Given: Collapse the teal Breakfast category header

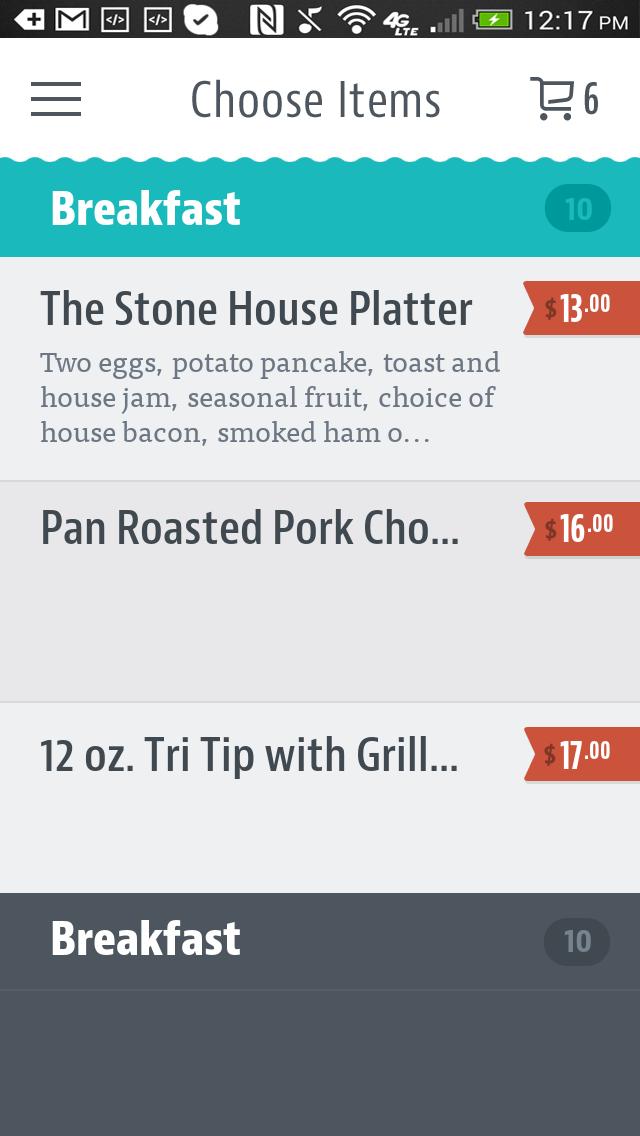Looking at the screenshot, I should [320, 209].
